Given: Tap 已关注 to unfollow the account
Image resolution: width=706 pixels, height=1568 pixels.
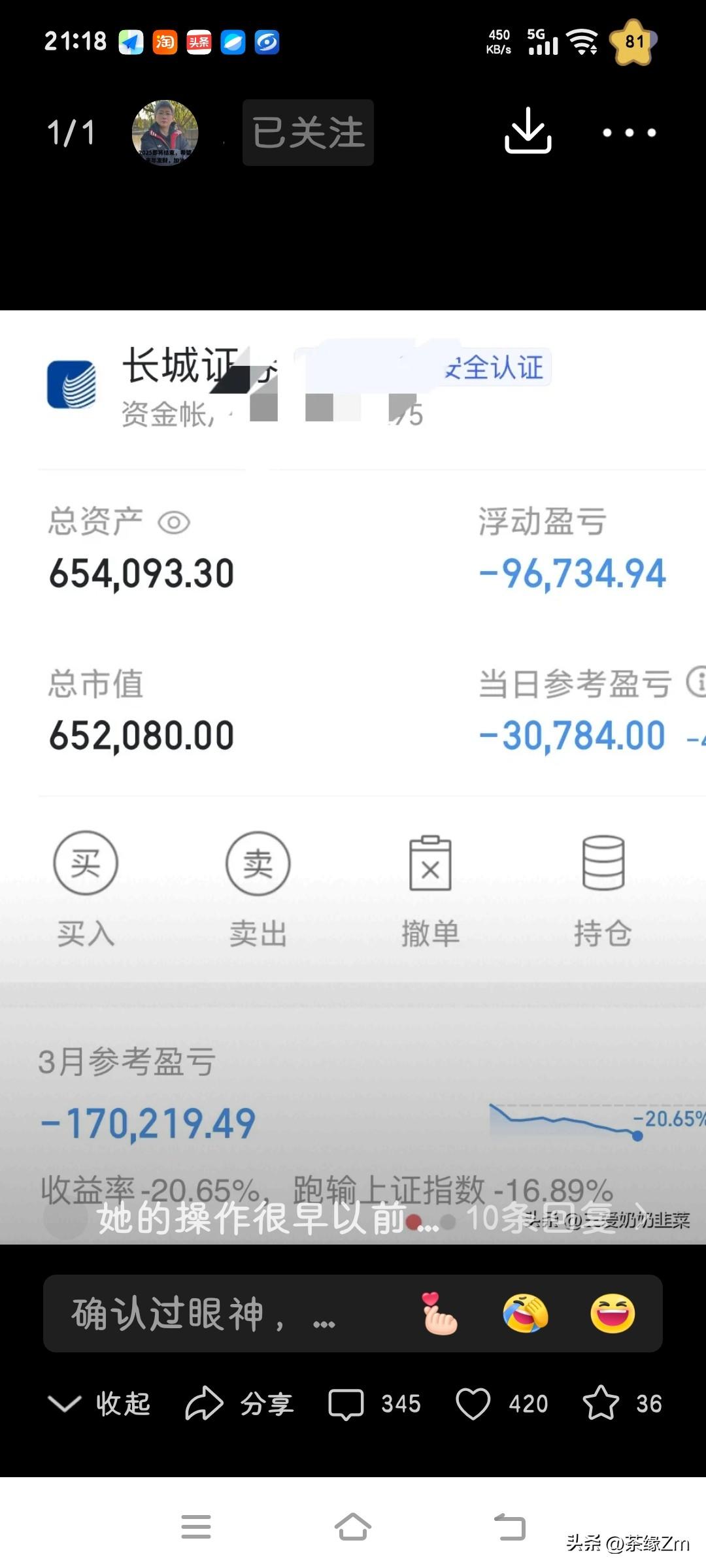Looking at the screenshot, I should coord(307,132).
